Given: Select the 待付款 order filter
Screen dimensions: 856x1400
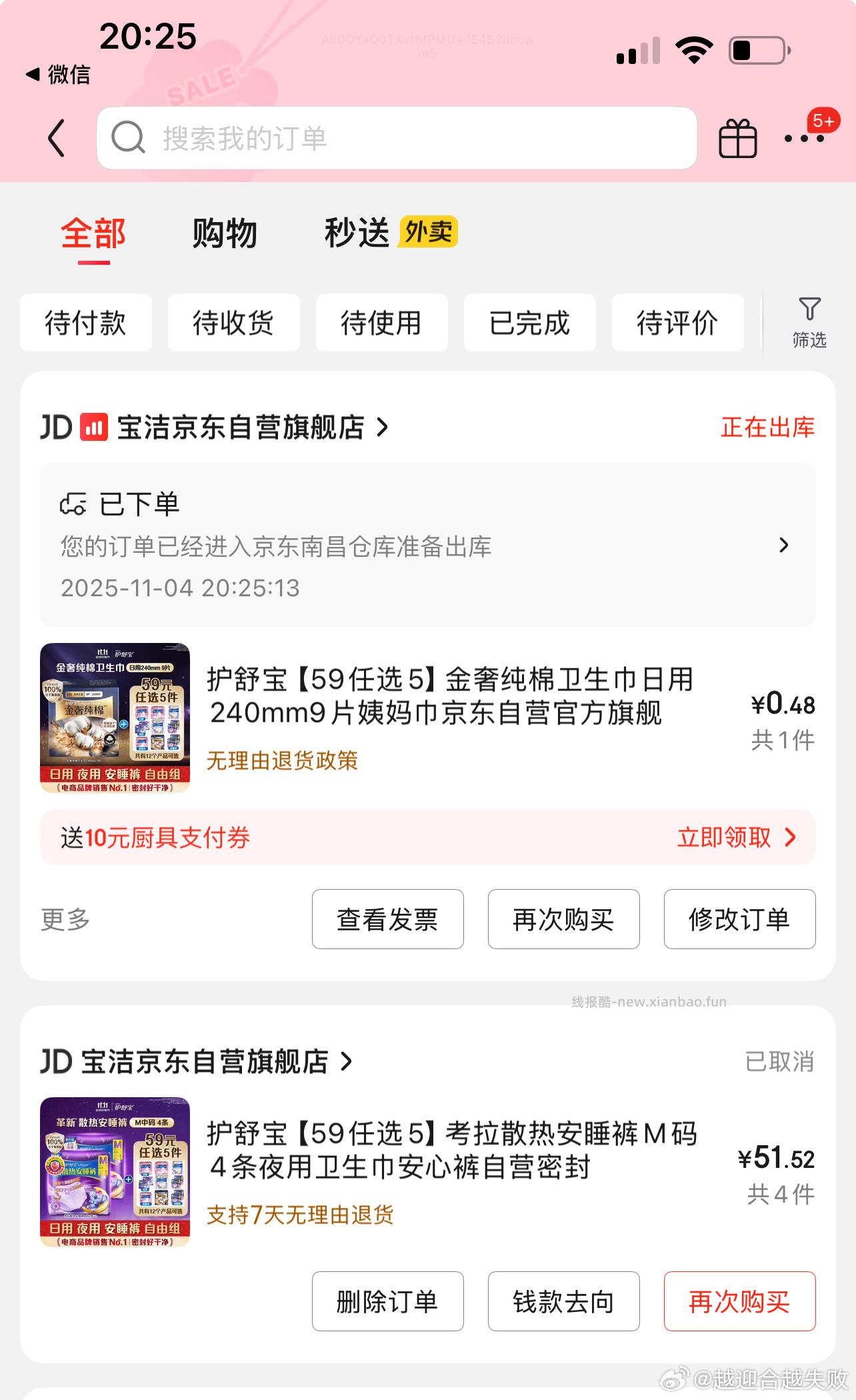Looking at the screenshot, I should coord(85,323).
